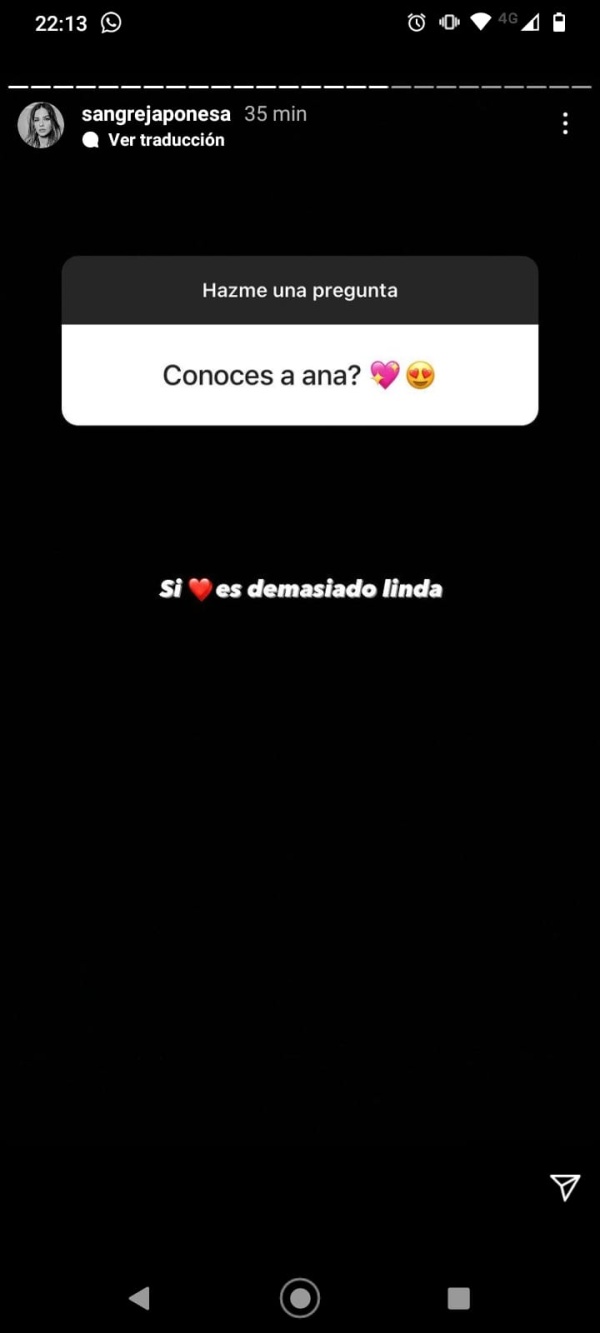
Task: Tap the sangrejaponesa username
Action: coord(155,114)
